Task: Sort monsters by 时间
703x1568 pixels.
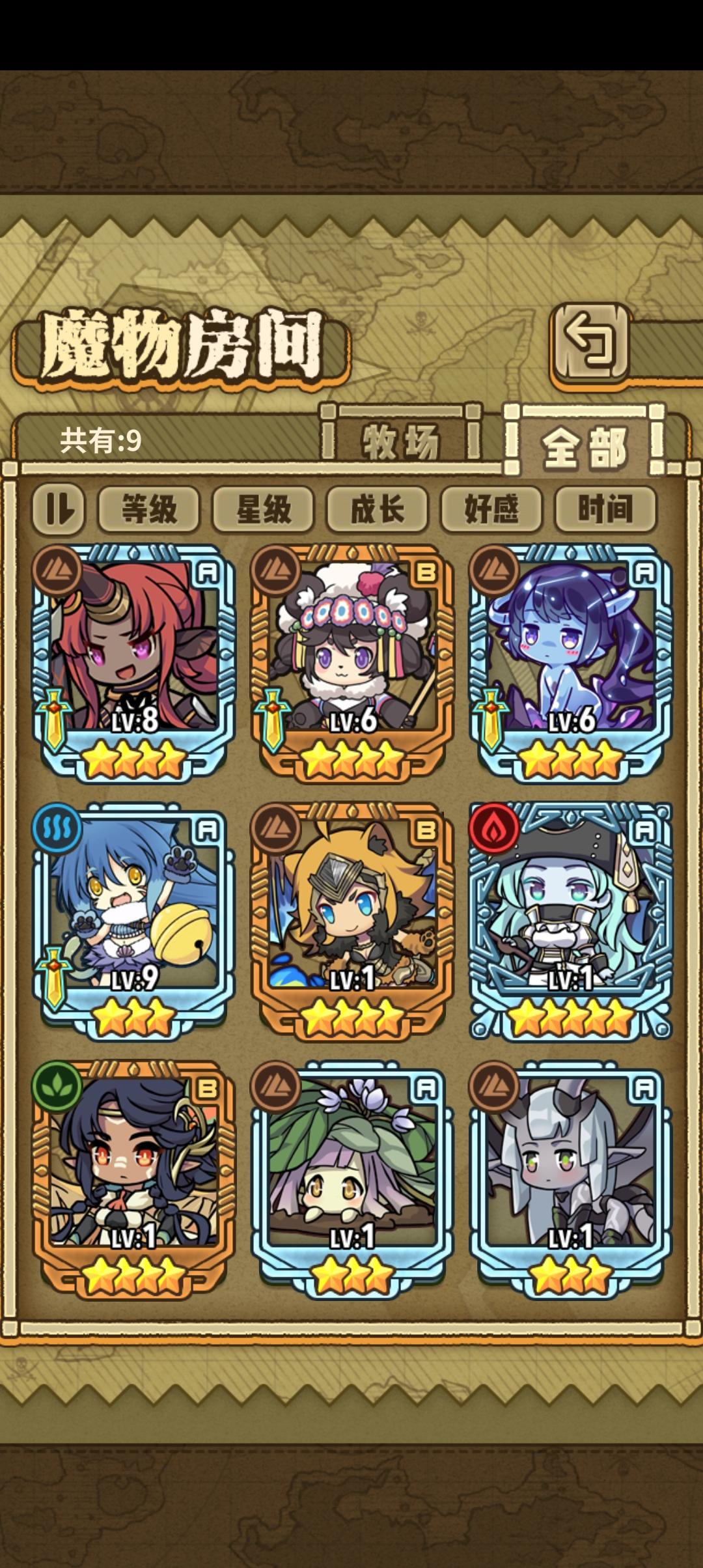Action: (x=607, y=511)
